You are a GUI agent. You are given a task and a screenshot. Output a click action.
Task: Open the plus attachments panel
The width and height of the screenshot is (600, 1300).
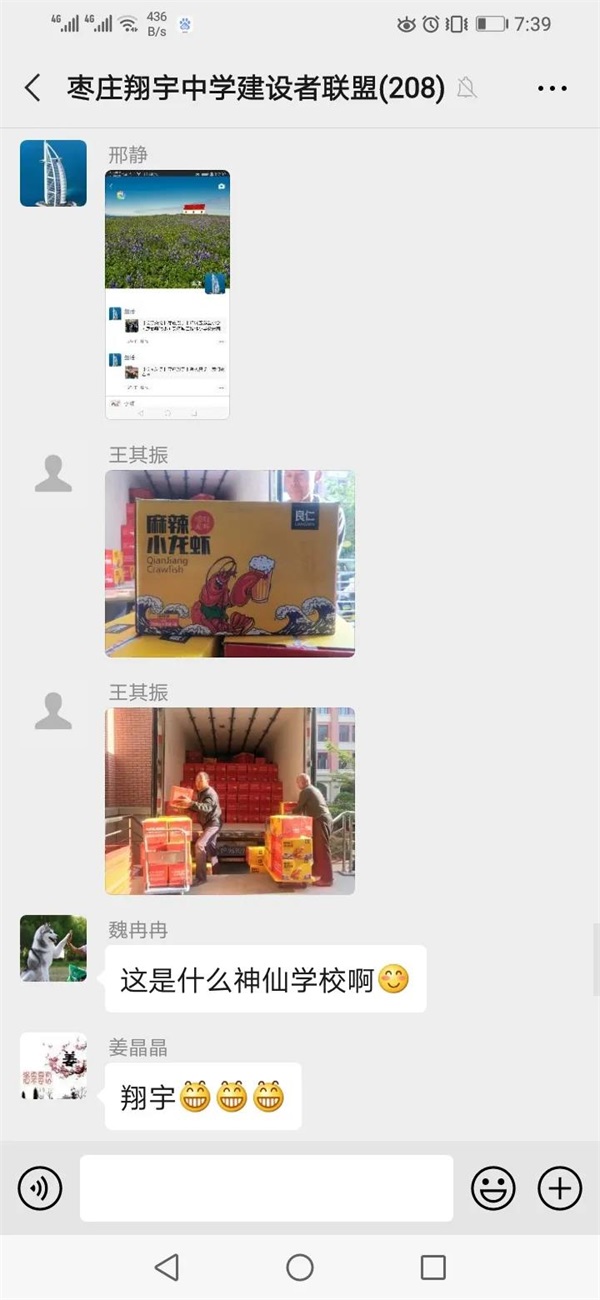pos(559,1188)
